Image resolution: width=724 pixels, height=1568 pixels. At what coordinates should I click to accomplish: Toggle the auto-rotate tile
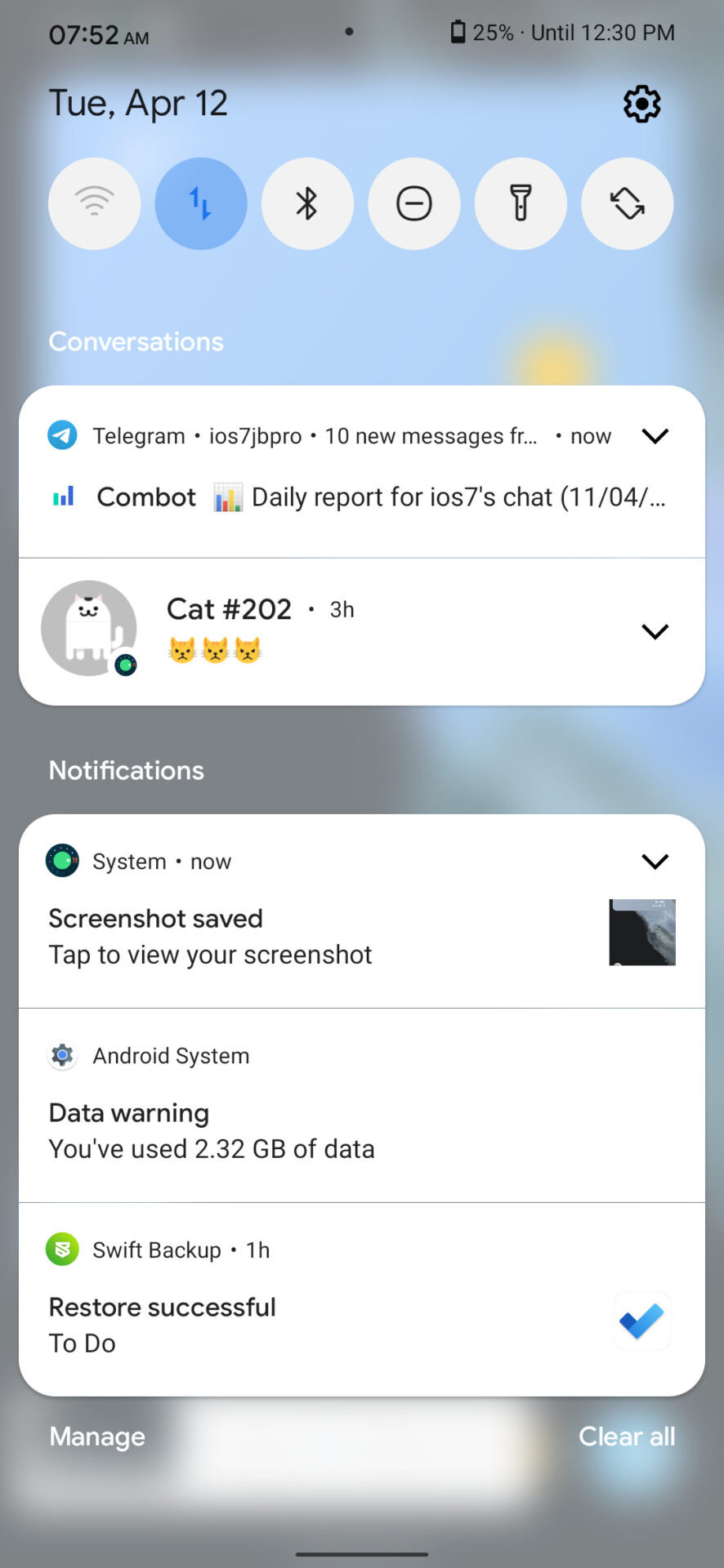[x=627, y=203]
